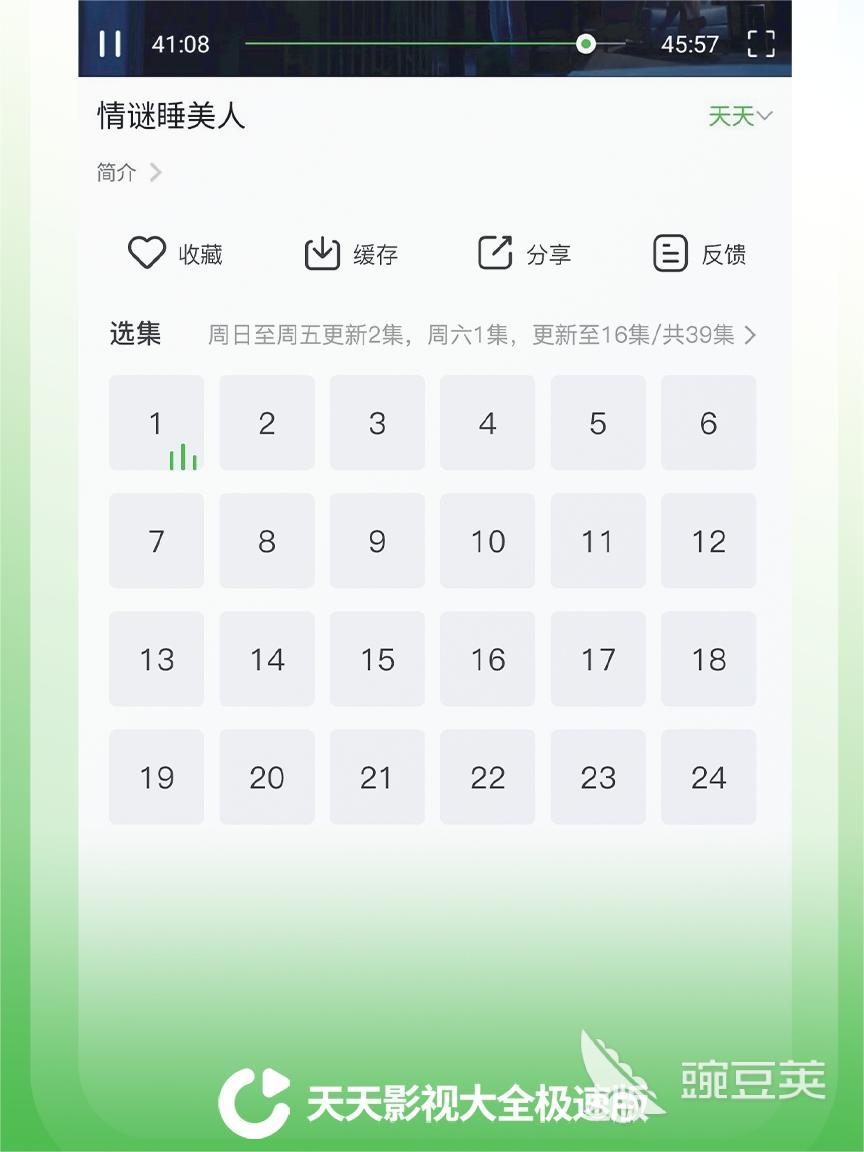This screenshot has height=1152, width=864.
Task: Expand the full episode list via the chevron
Action: click(749, 336)
